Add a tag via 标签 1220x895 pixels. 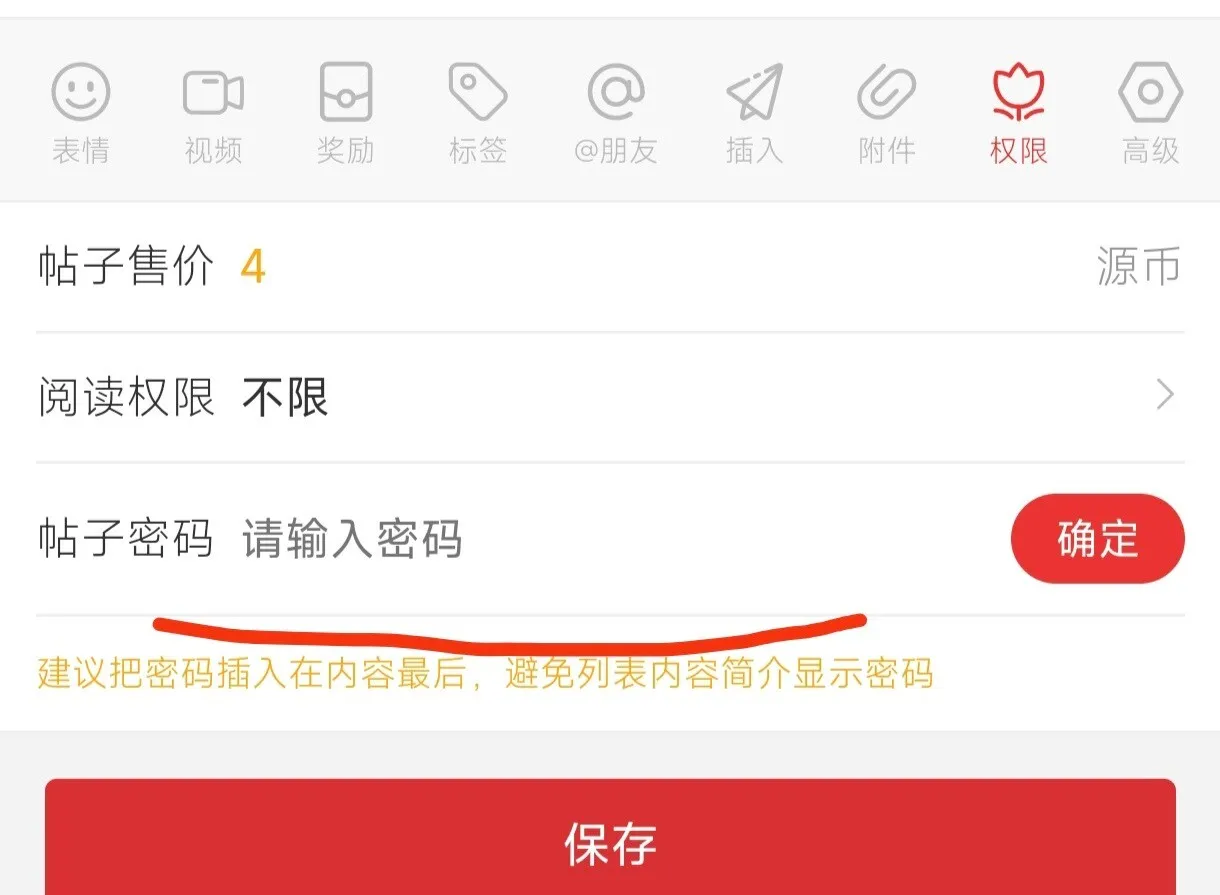[x=477, y=112]
